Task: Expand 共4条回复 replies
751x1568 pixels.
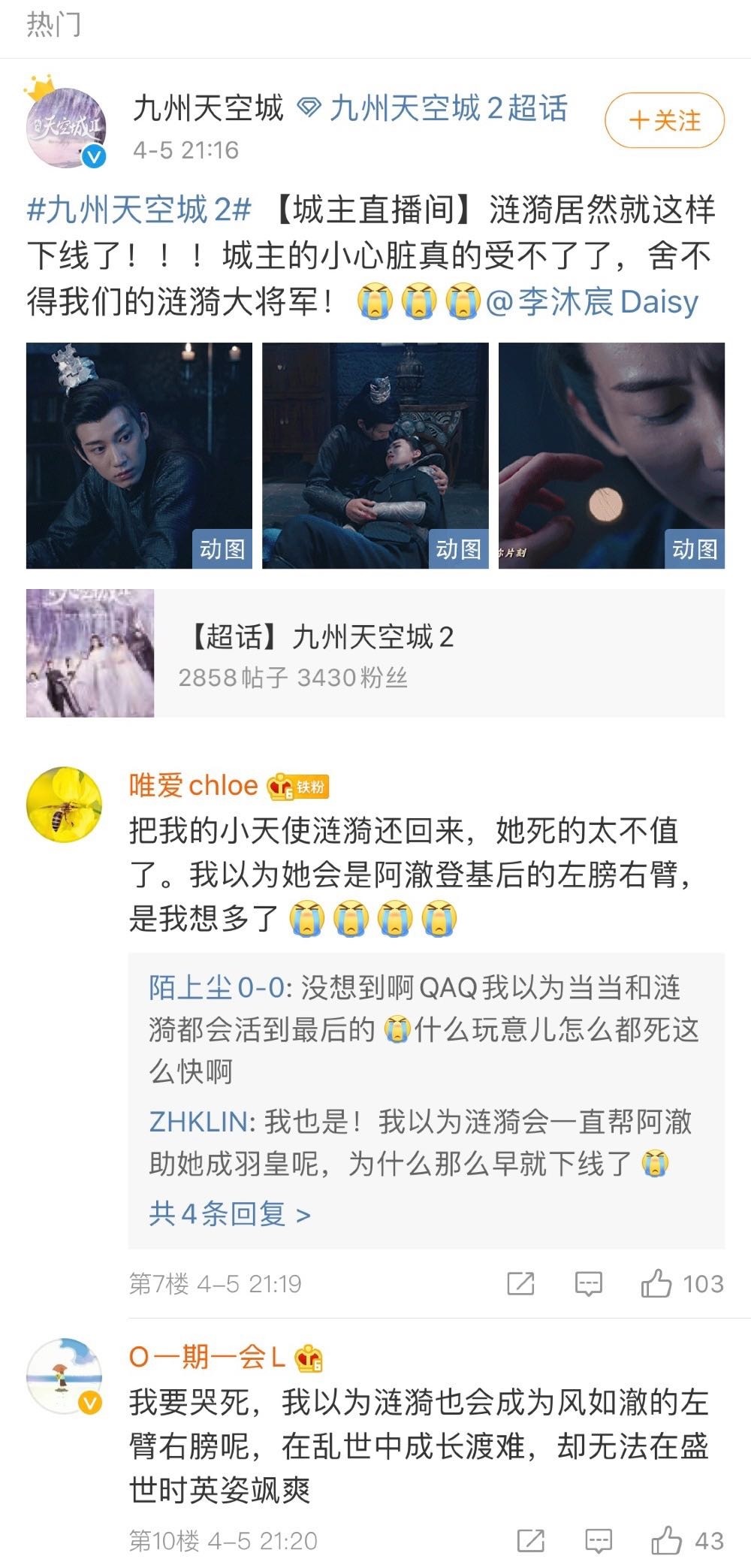Action: tap(230, 1213)
